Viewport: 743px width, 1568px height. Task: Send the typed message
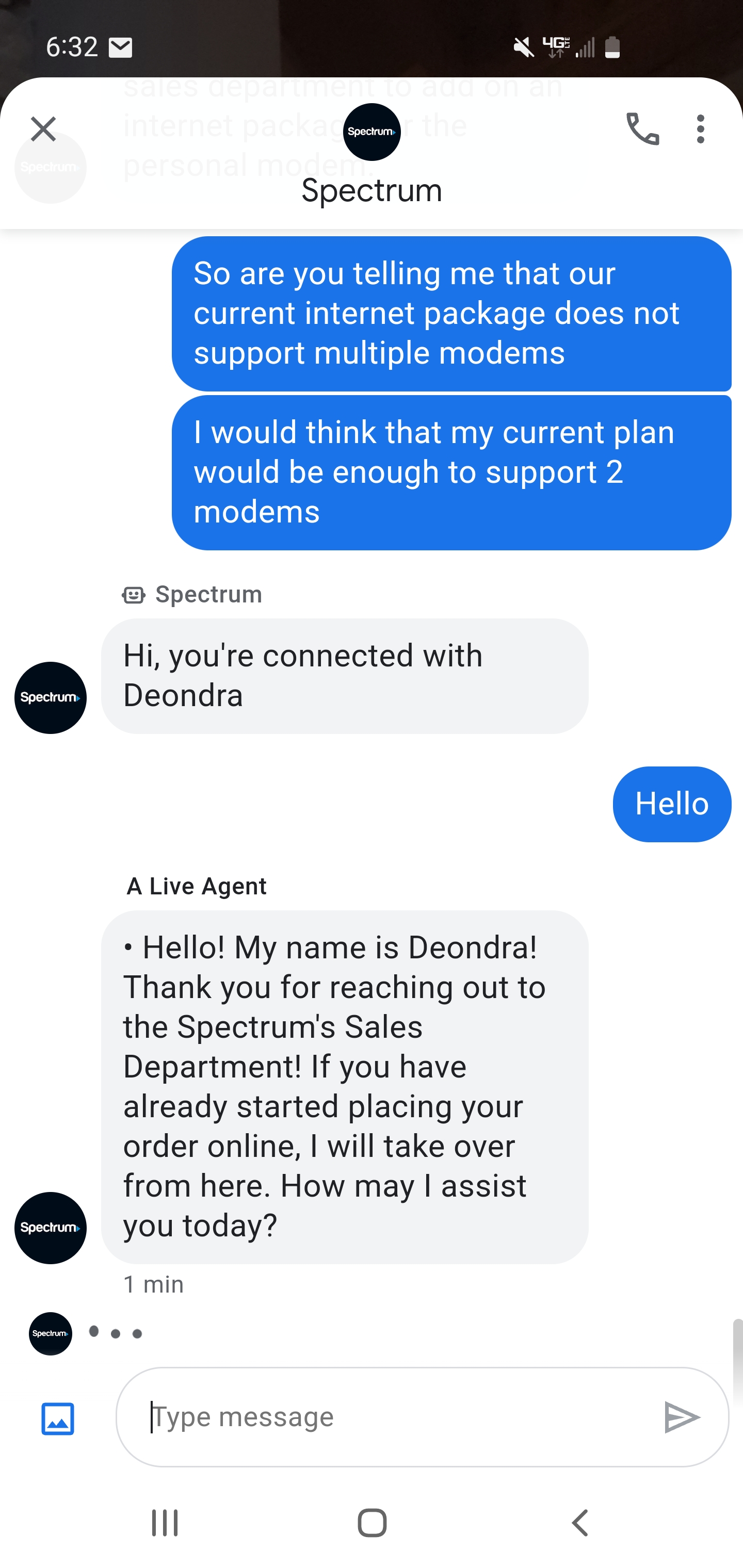click(681, 1417)
